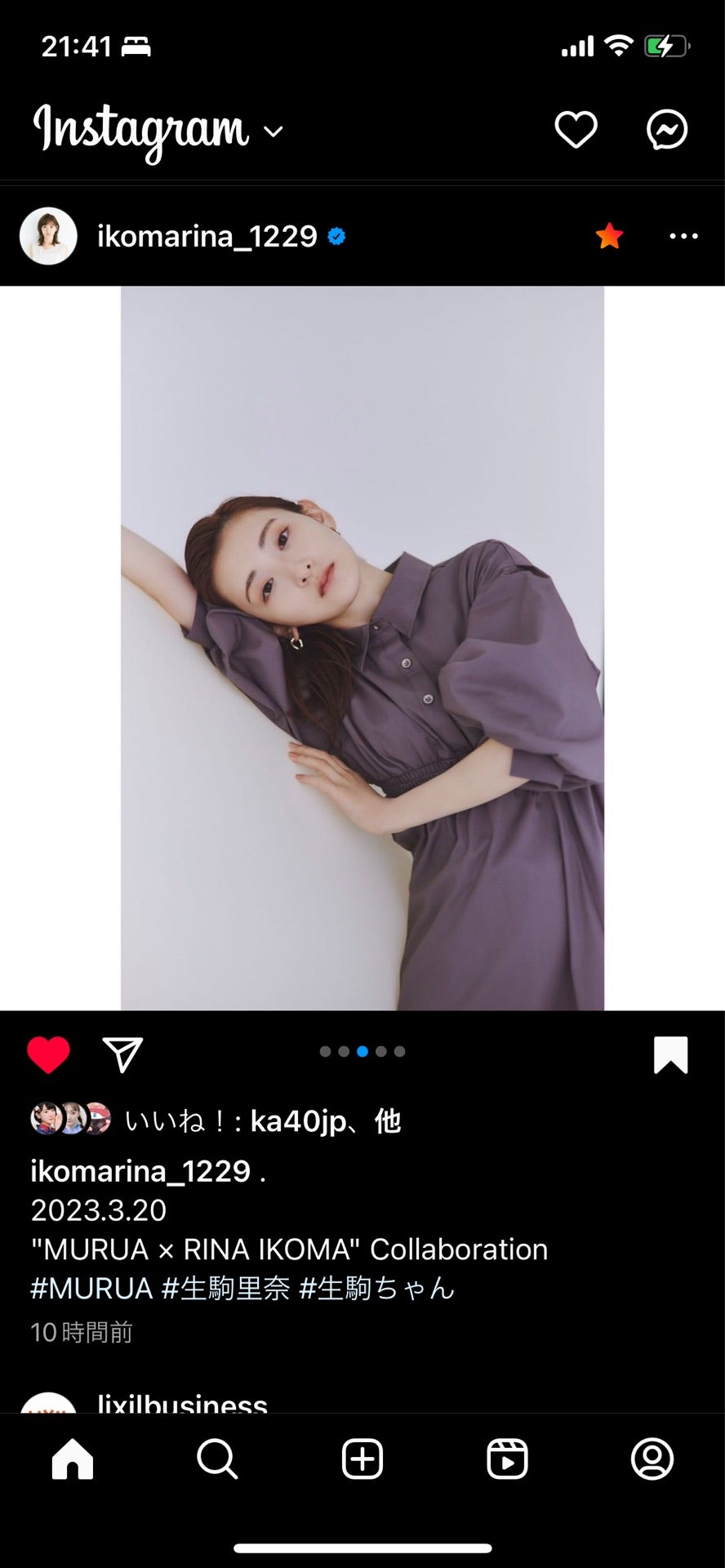Screen dimensions: 725x1568
Task: Unlike the ikomarina_1229 post
Action: click(x=49, y=1054)
